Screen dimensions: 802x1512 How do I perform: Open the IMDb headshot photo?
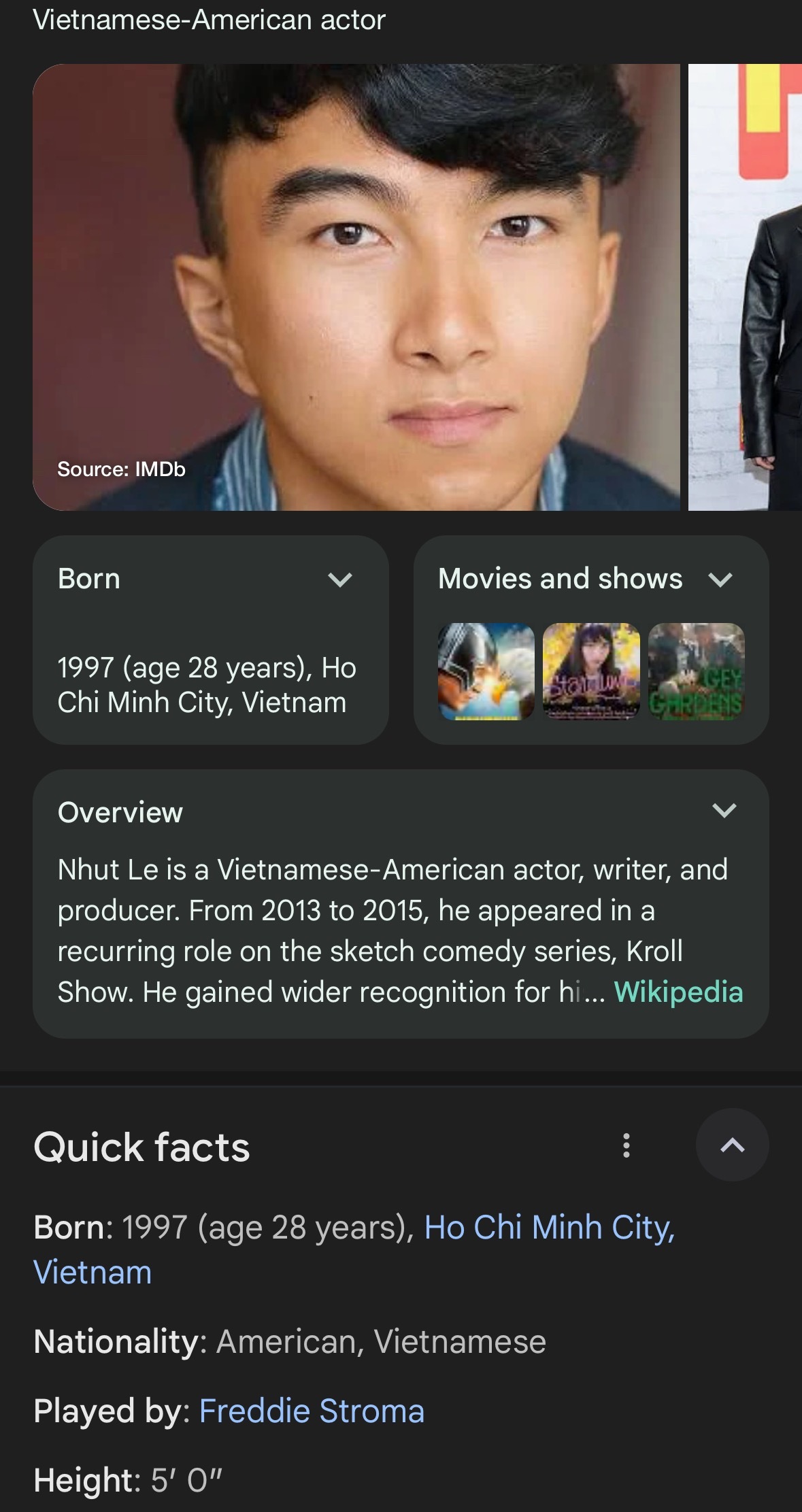[356, 287]
